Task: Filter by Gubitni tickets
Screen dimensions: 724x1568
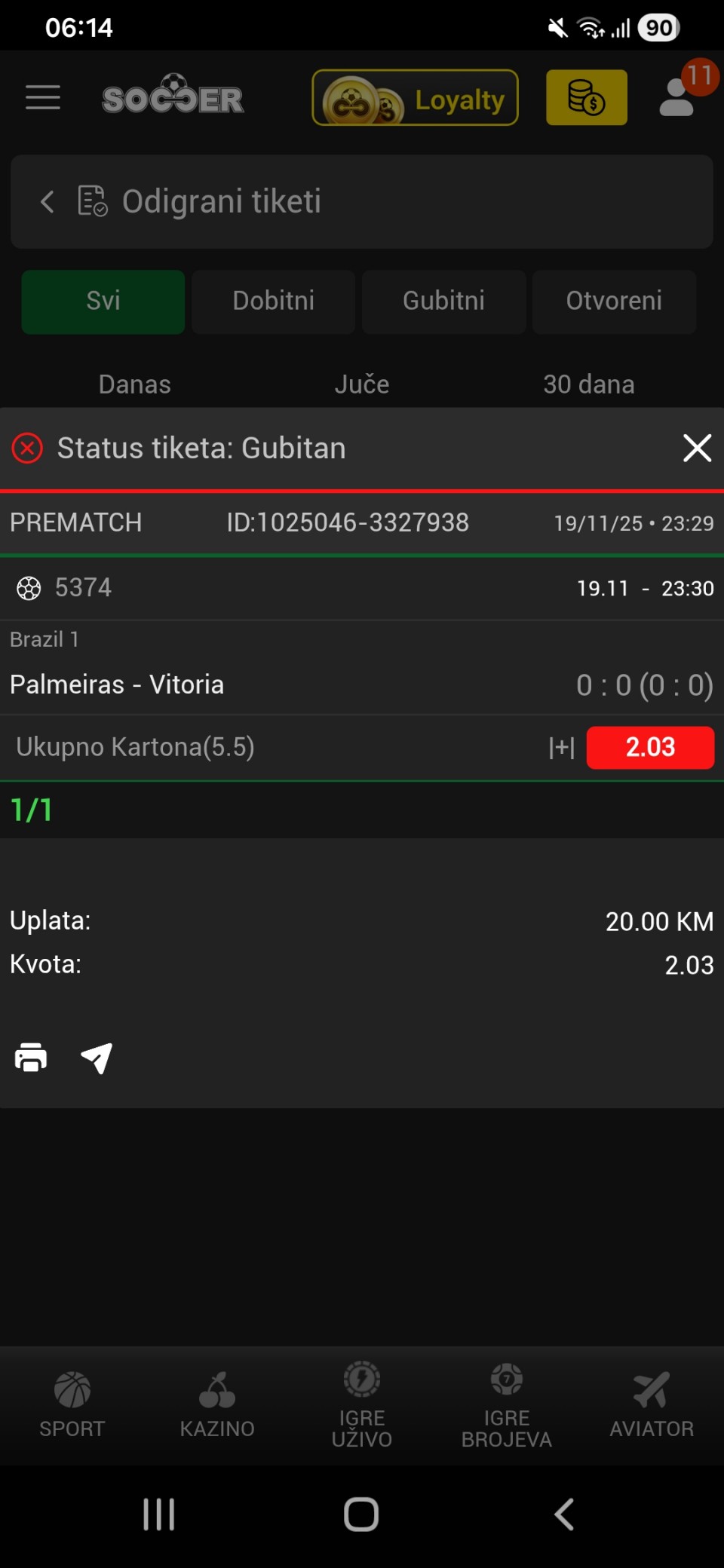Action: coord(443,301)
